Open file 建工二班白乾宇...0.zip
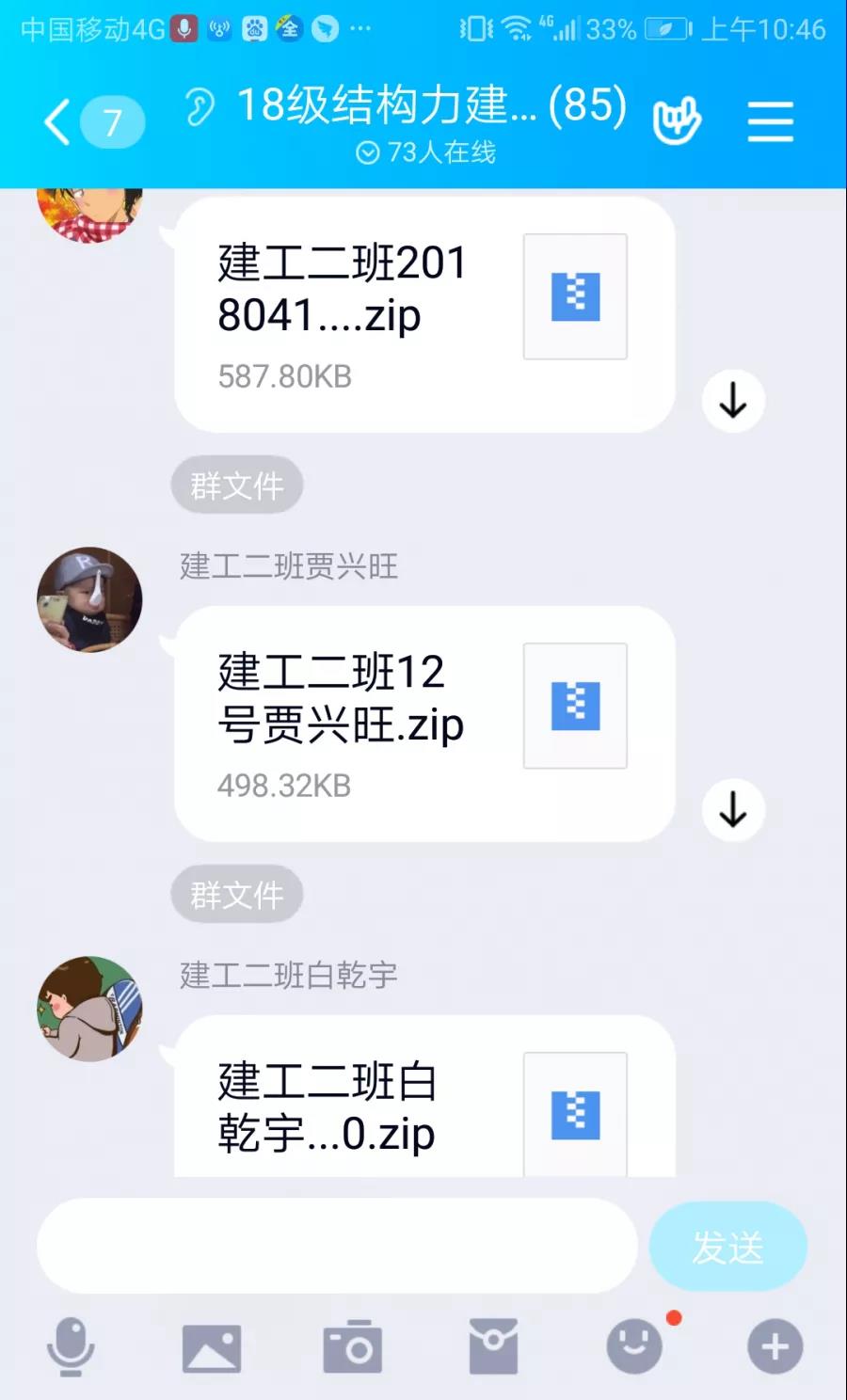The height and width of the screenshot is (1400, 847). coord(423,1106)
